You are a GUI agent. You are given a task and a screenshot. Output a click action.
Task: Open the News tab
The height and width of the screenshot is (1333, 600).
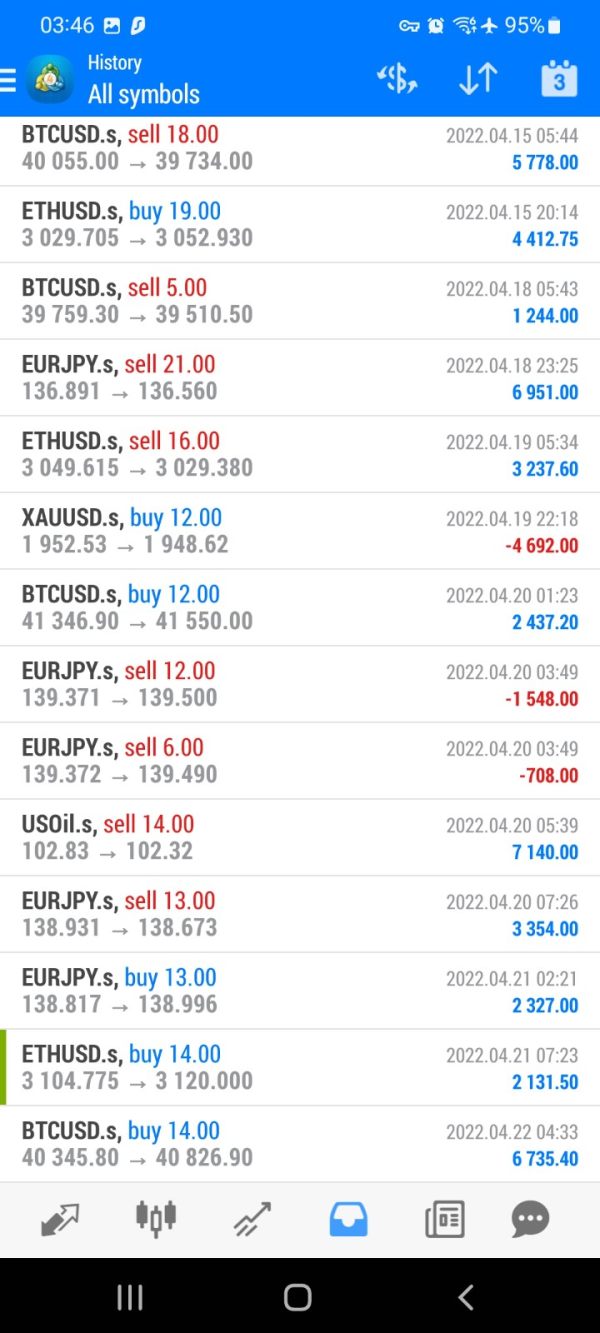(445, 1219)
